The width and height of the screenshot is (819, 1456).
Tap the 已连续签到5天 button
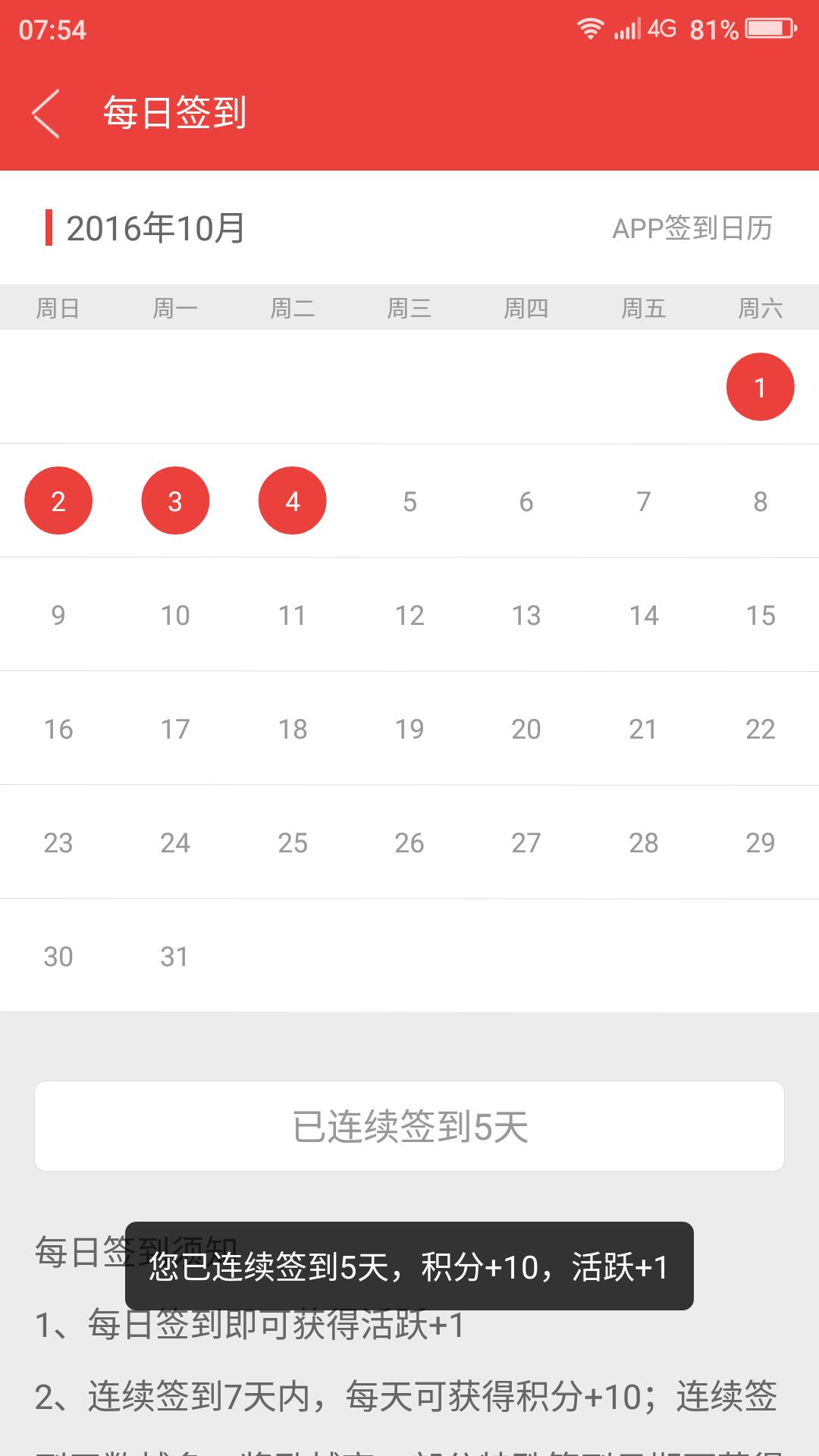(409, 1126)
